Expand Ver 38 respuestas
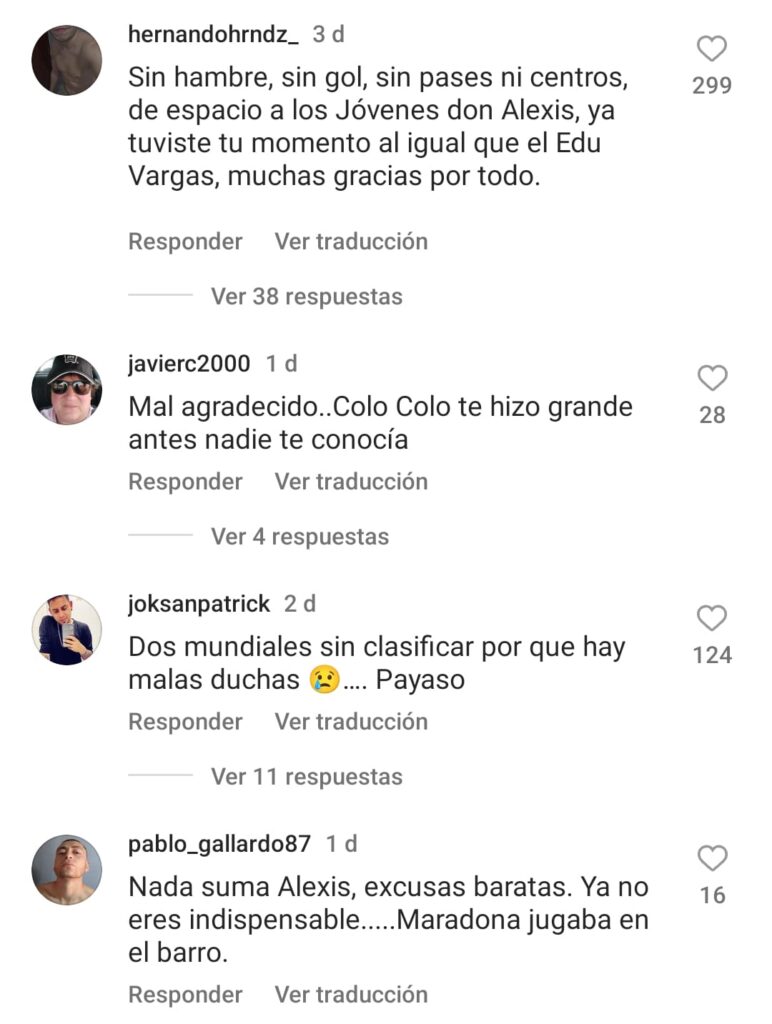Image resolution: width=772 pixels, height=1024 pixels. 306,297
